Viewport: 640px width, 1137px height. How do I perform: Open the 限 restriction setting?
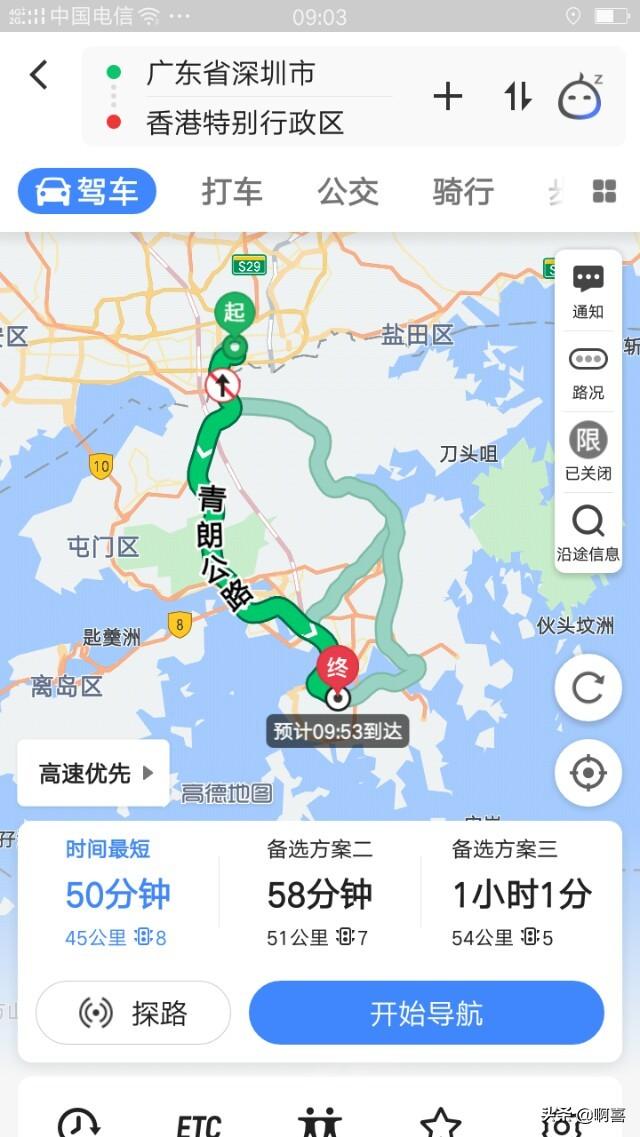pos(588,452)
